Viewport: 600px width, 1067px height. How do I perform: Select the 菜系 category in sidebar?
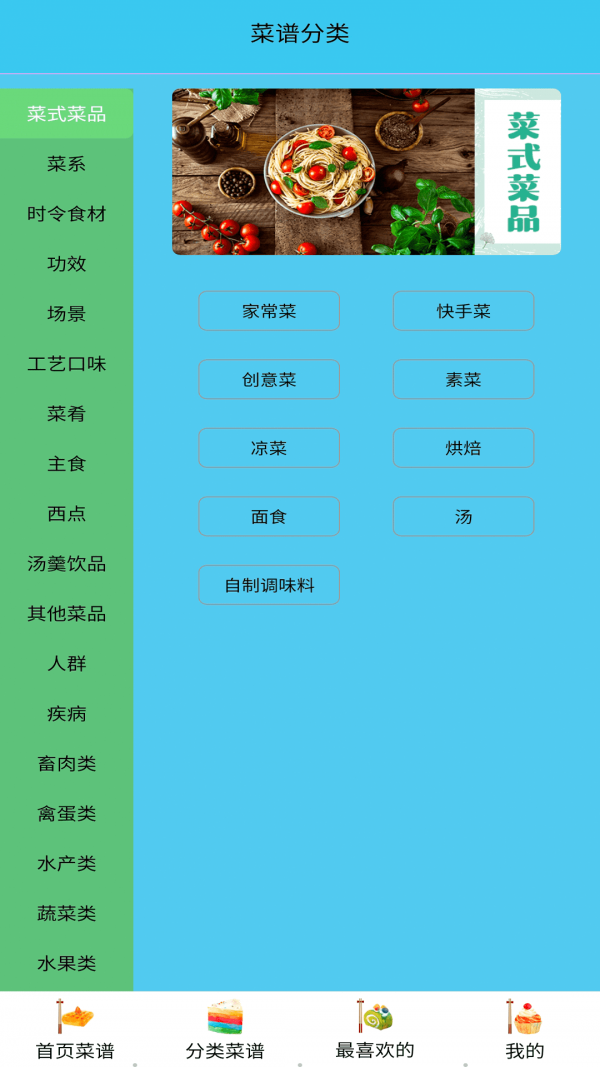point(67,164)
